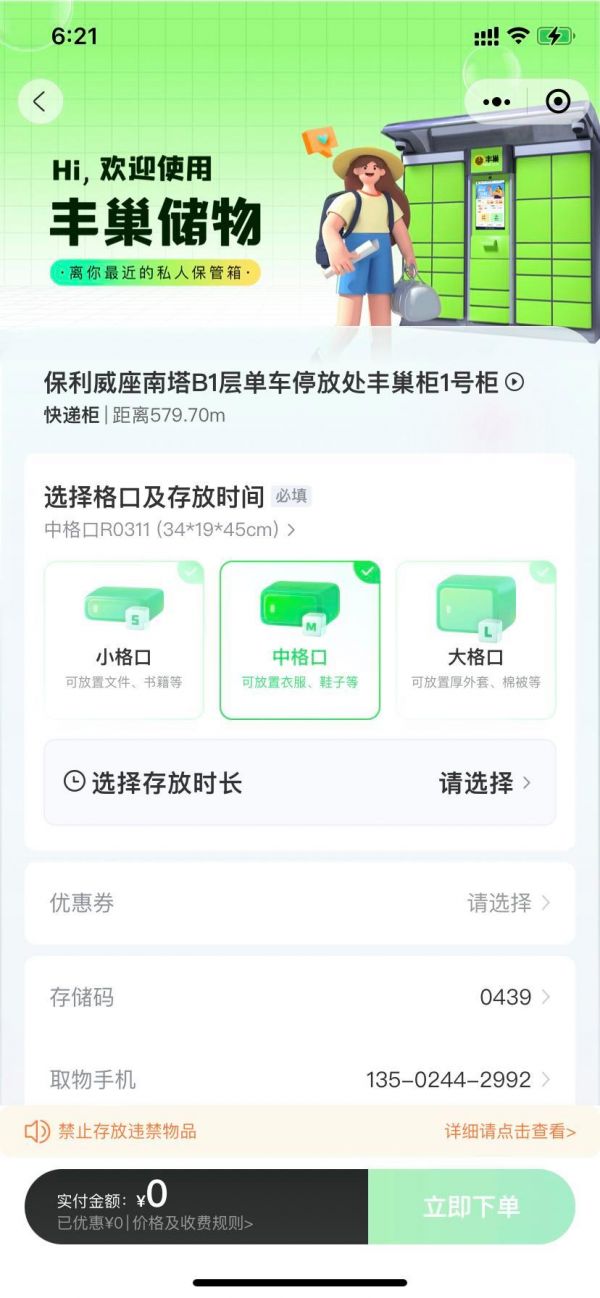View 详细请点击查看 prohibited items details
Viewport: 600px width, 1298px height.
pyautogui.click(x=510, y=1131)
